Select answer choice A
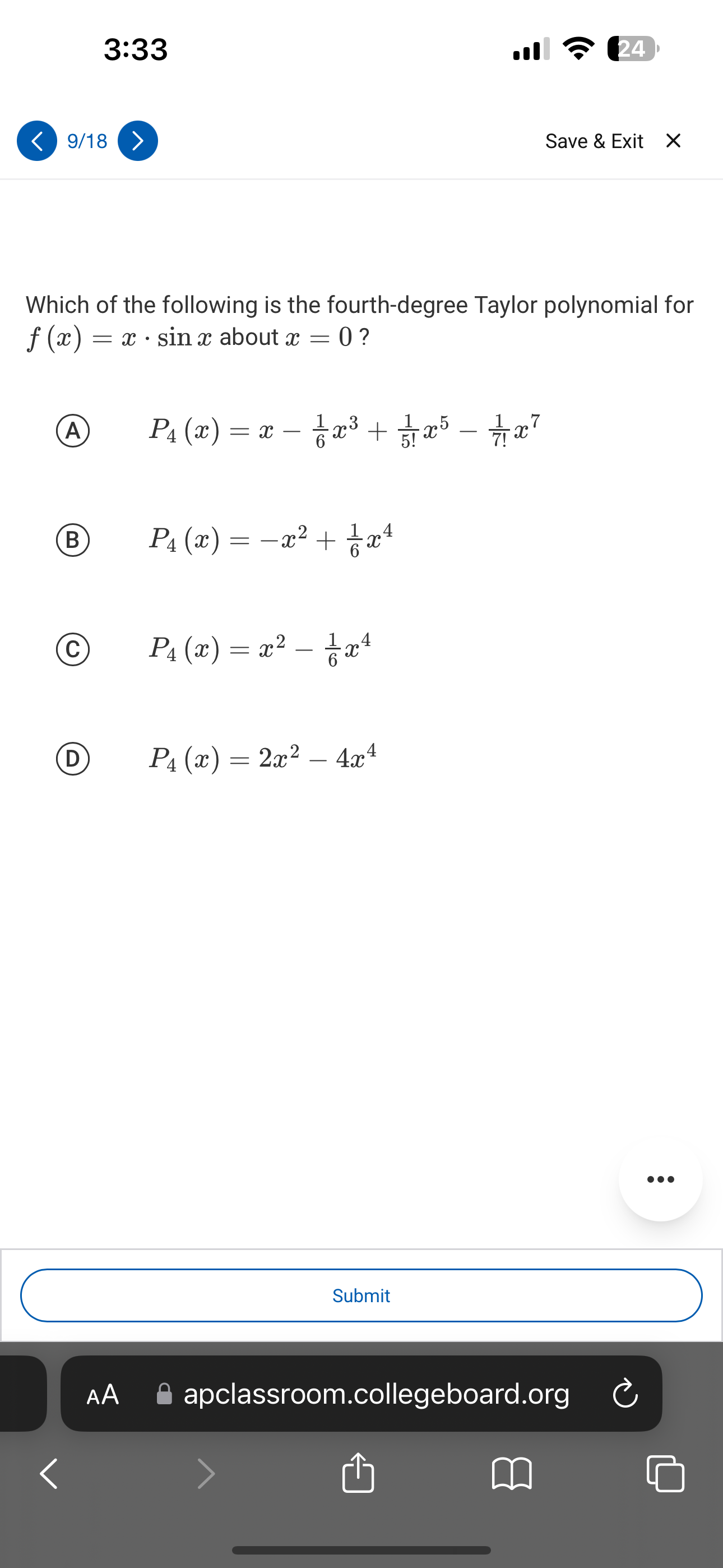The height and width of the screenshot is (1568, 723). (x=73, y=430)
